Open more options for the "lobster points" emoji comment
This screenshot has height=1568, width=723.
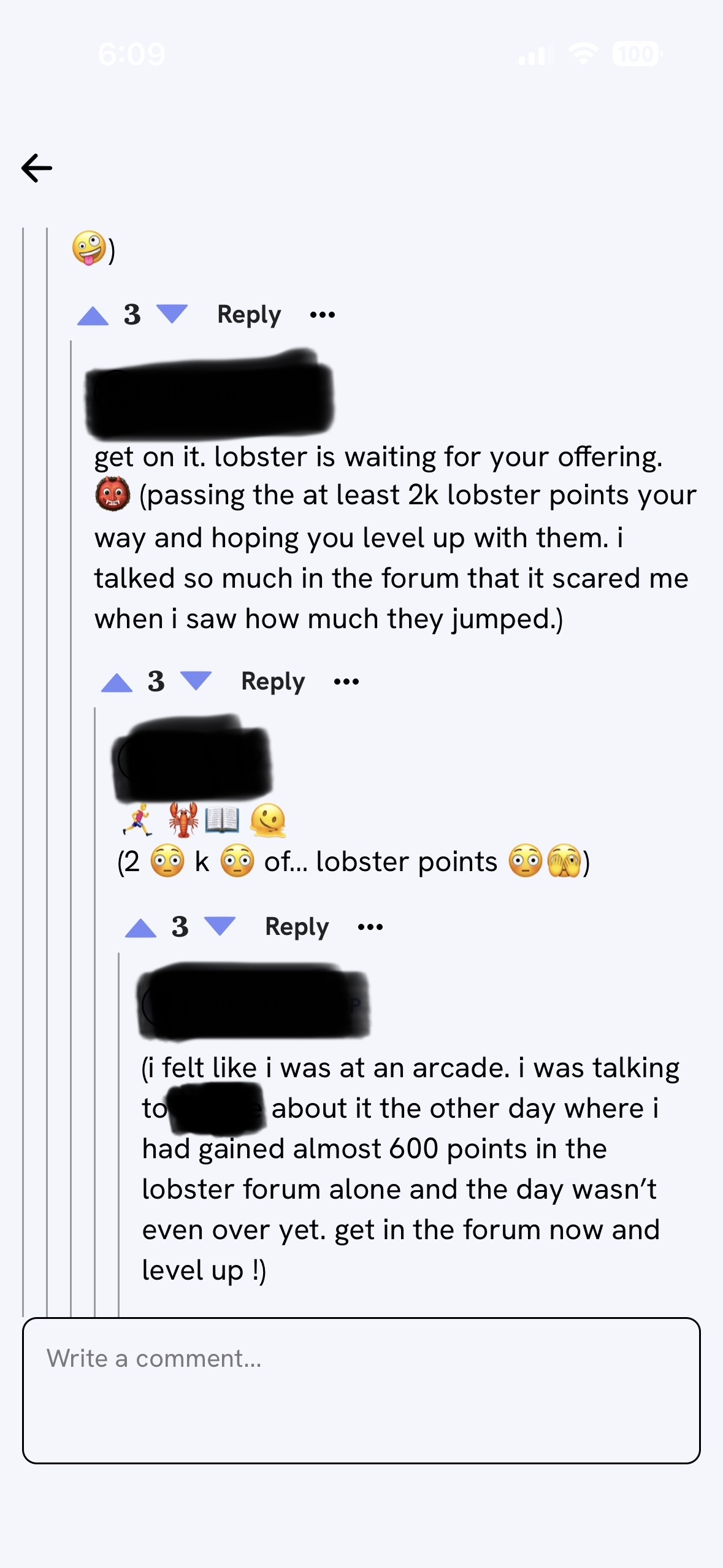pos(370,928)
